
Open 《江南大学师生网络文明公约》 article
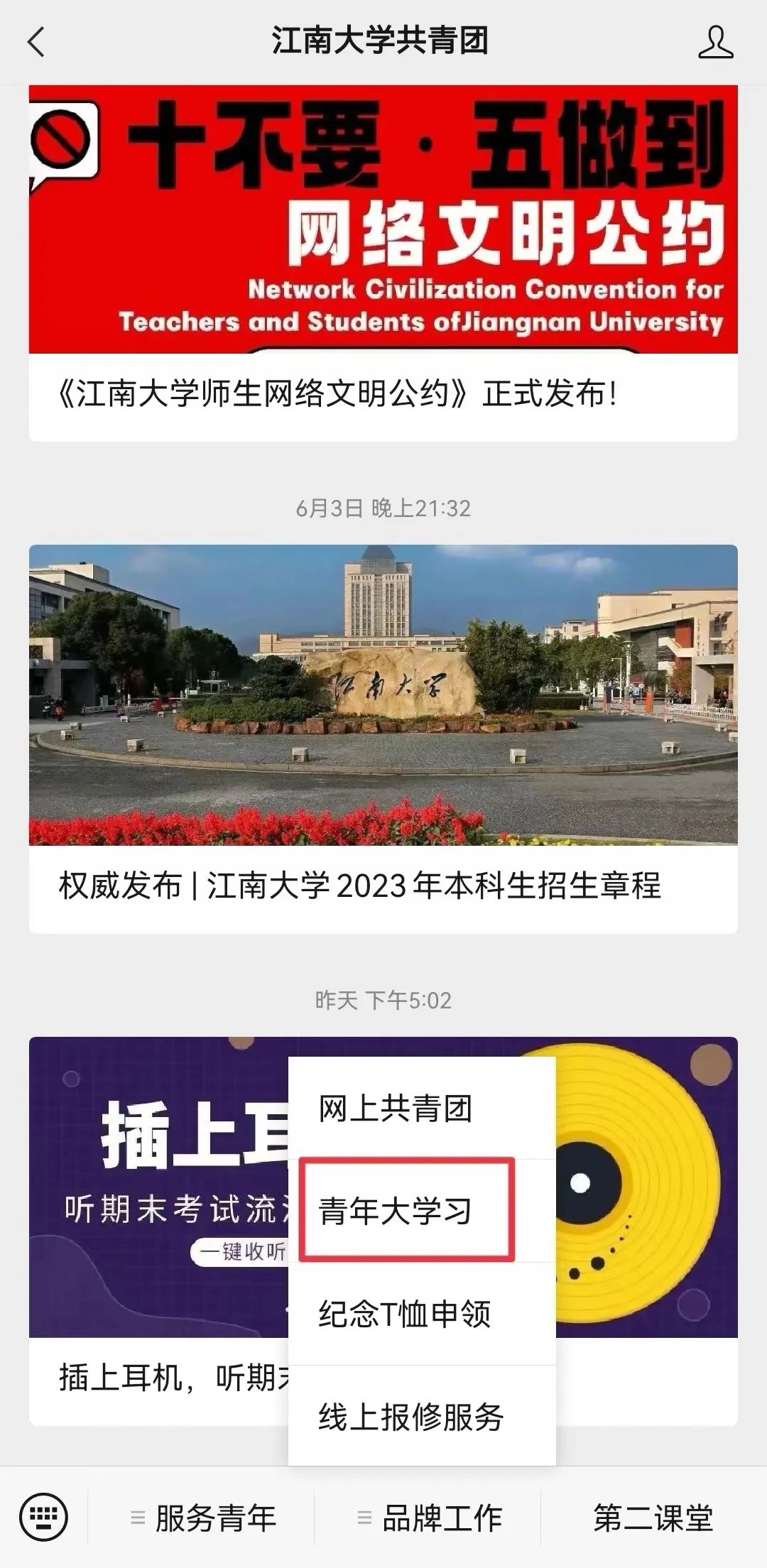(337, 393)
